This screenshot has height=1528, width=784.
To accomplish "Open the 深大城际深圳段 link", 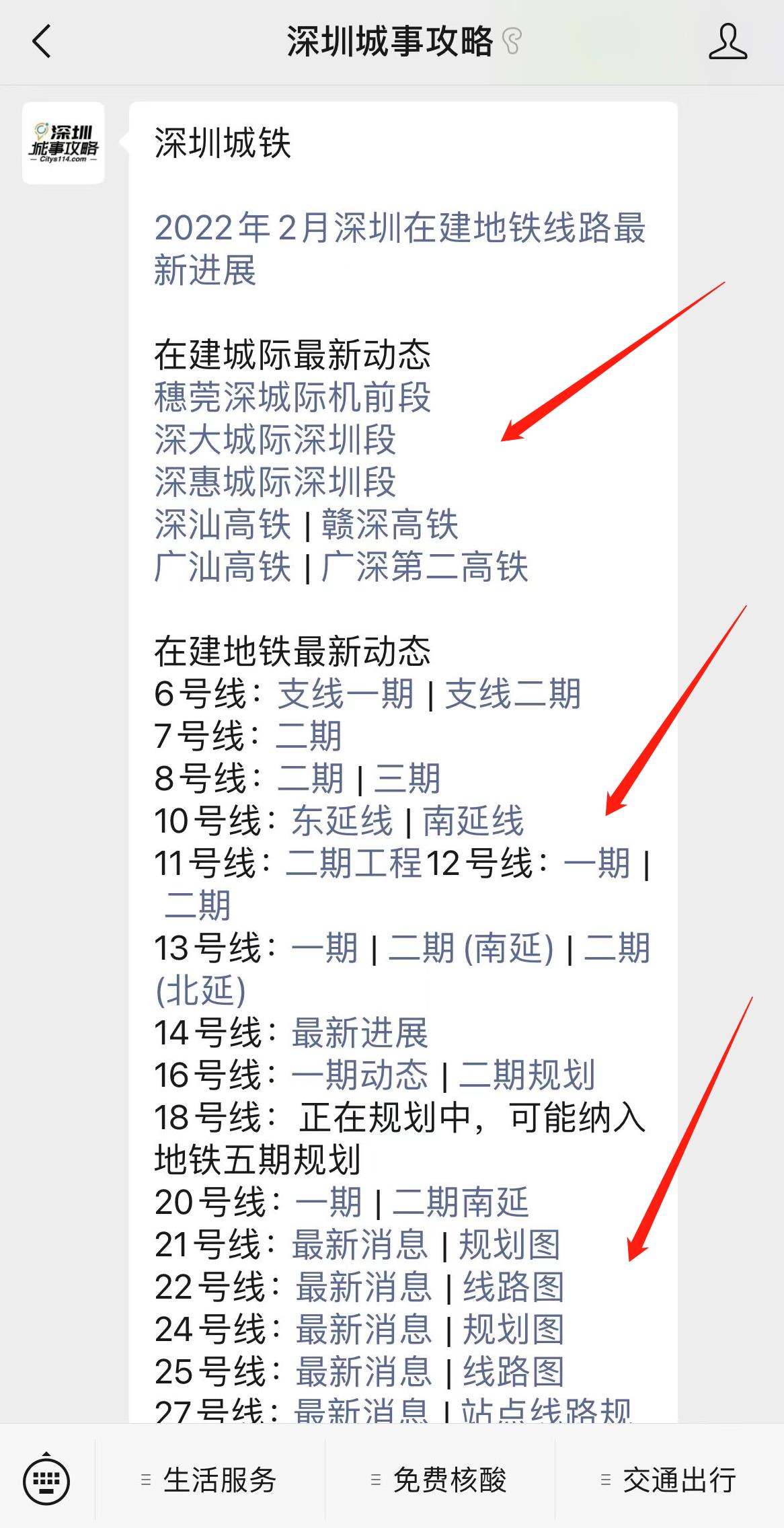I will pos(275,440).
